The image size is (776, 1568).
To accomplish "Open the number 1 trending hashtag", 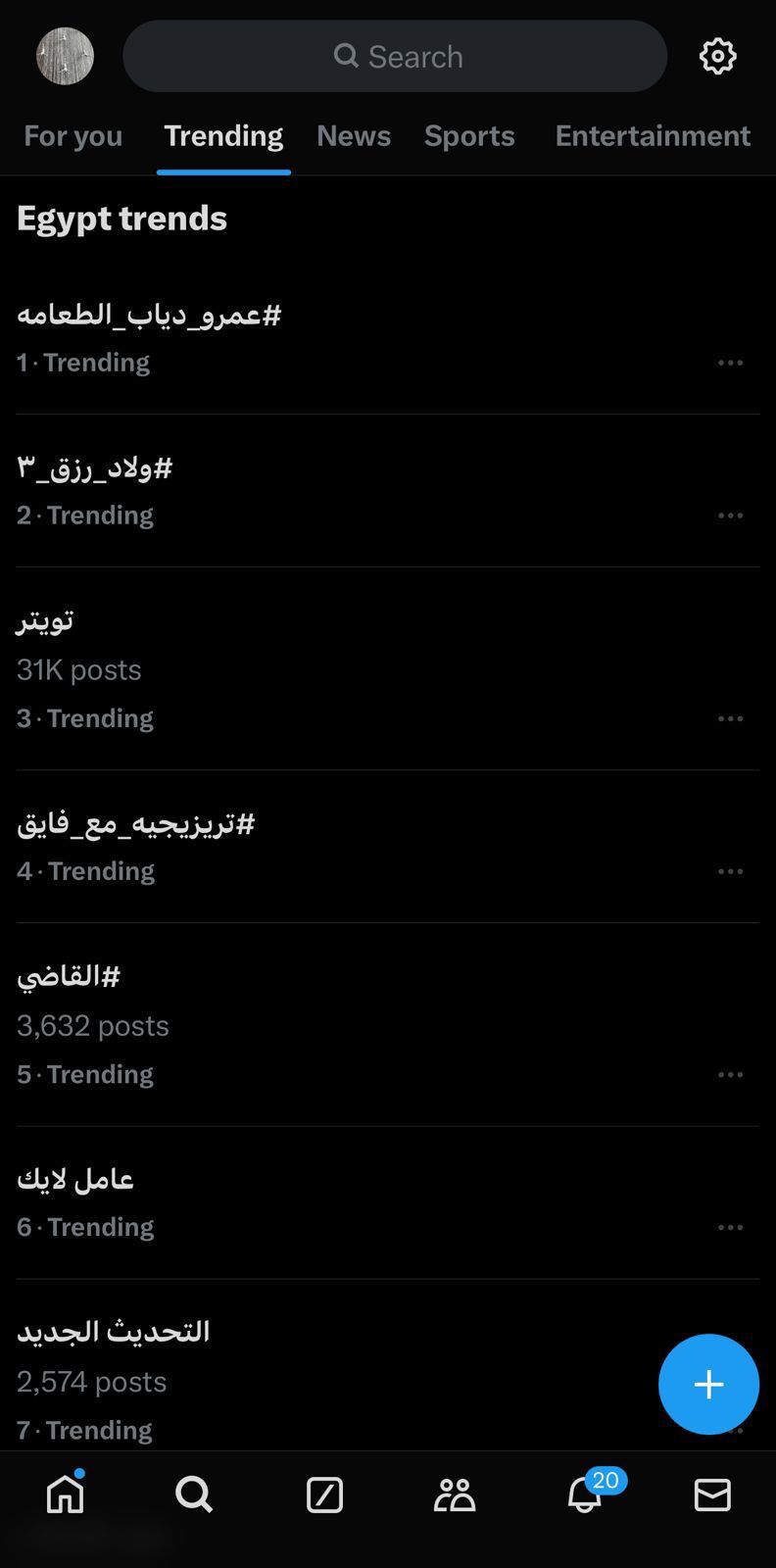I will tap(149, 316).
